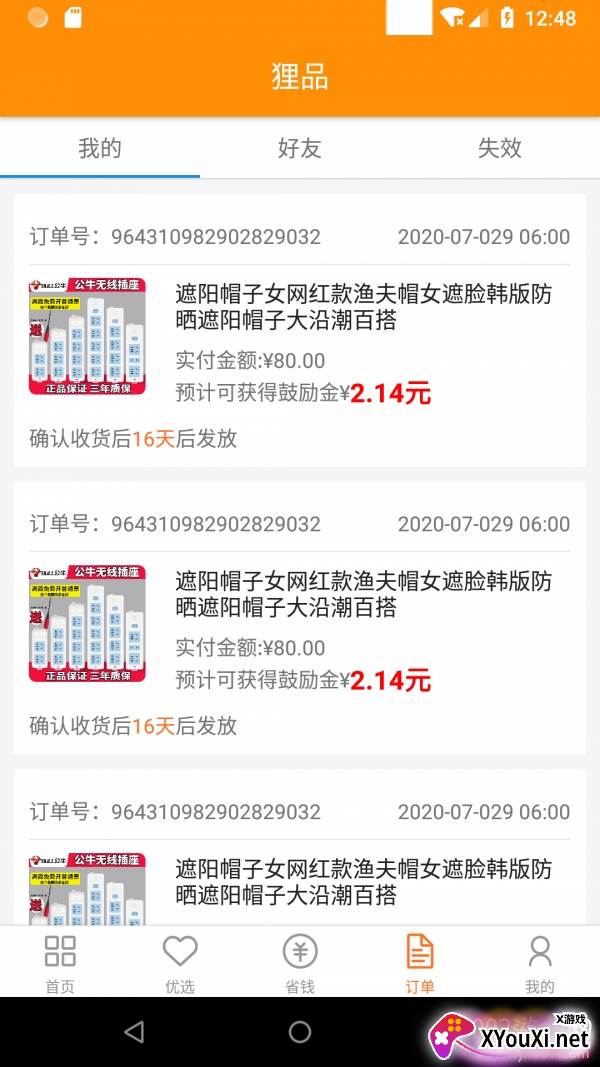Viewport: 600px width, 1067px height.
Task: Select the 我的 top tab
Action: tap(100, 148)
